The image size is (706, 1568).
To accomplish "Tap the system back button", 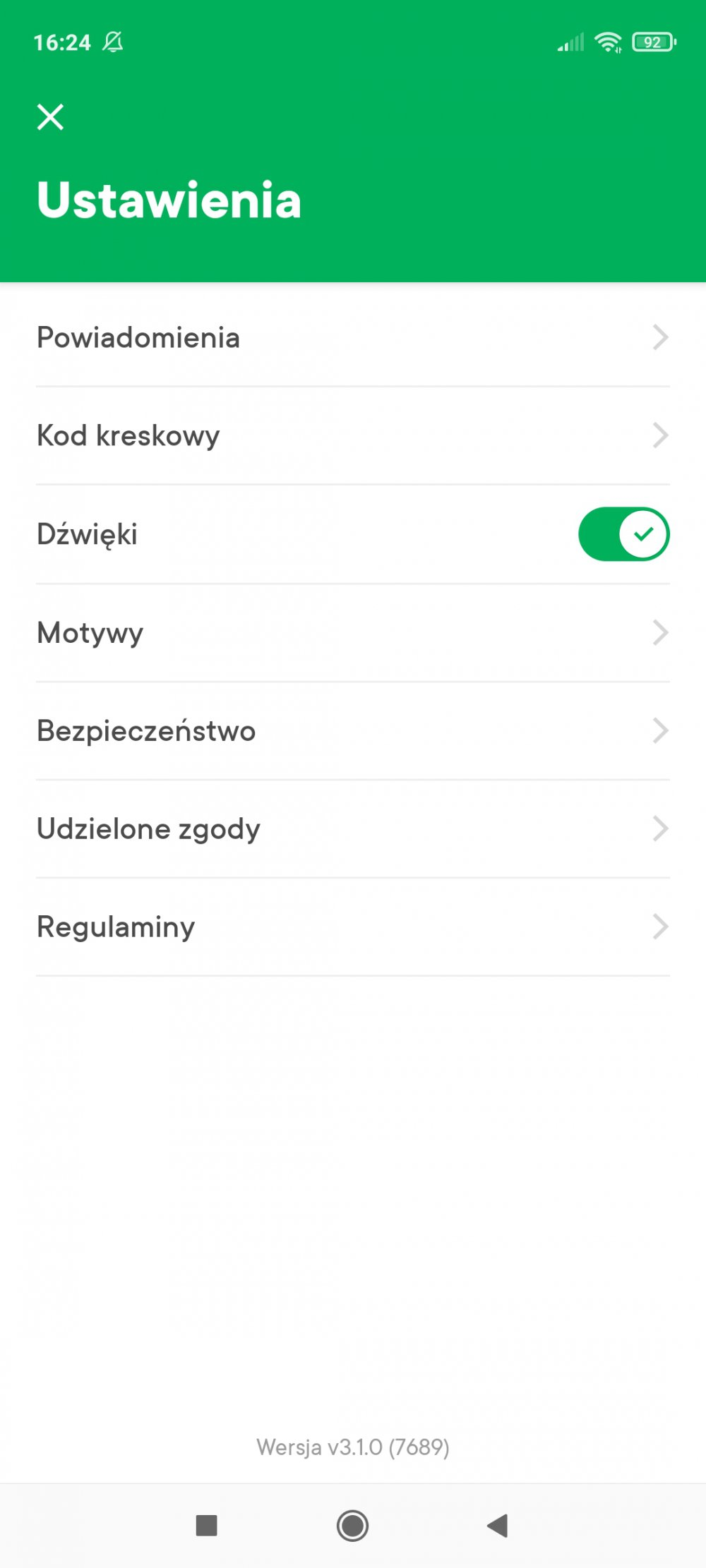I will [498, 1525].
